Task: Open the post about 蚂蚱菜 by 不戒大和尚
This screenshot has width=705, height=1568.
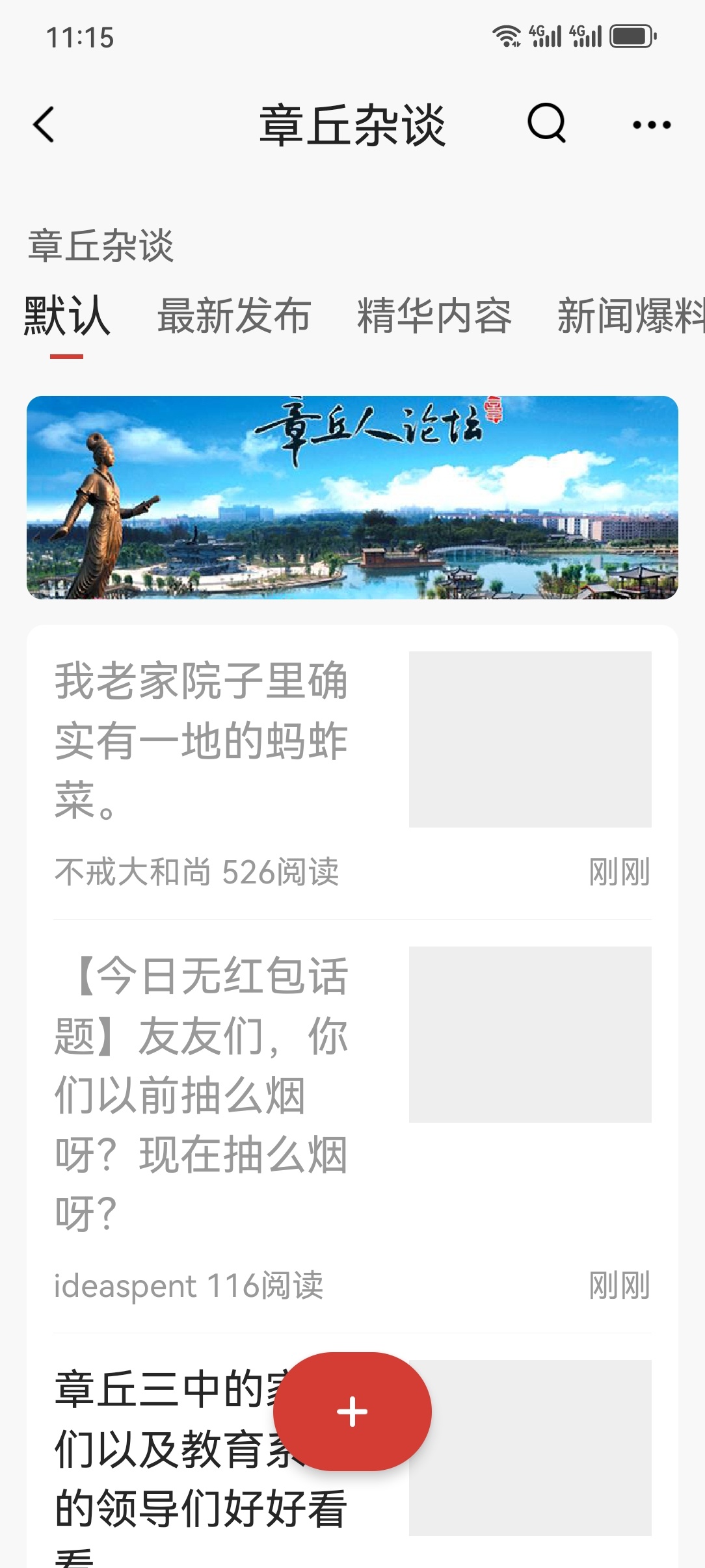Action: tap(202, 741)
